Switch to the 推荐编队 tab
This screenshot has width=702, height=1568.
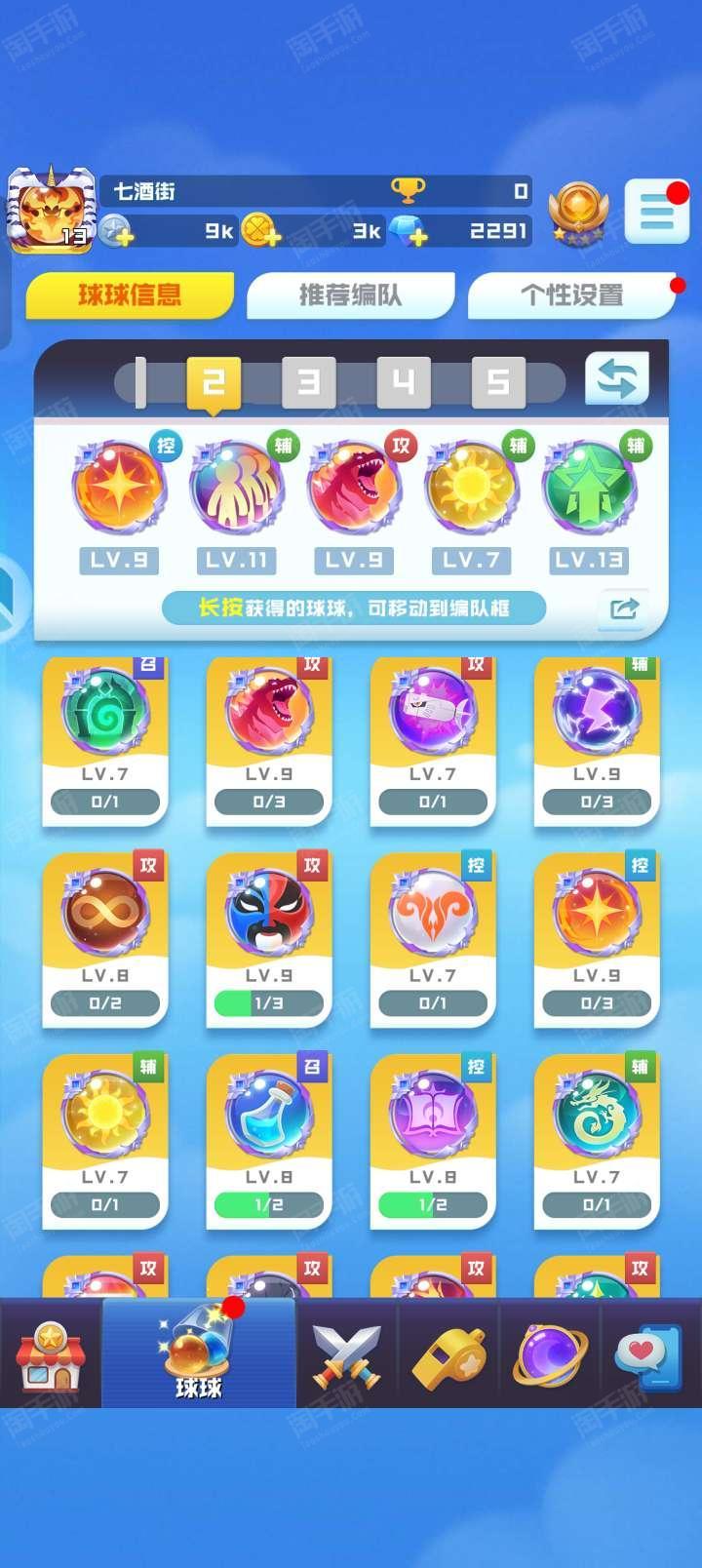(x=350, y=295)
